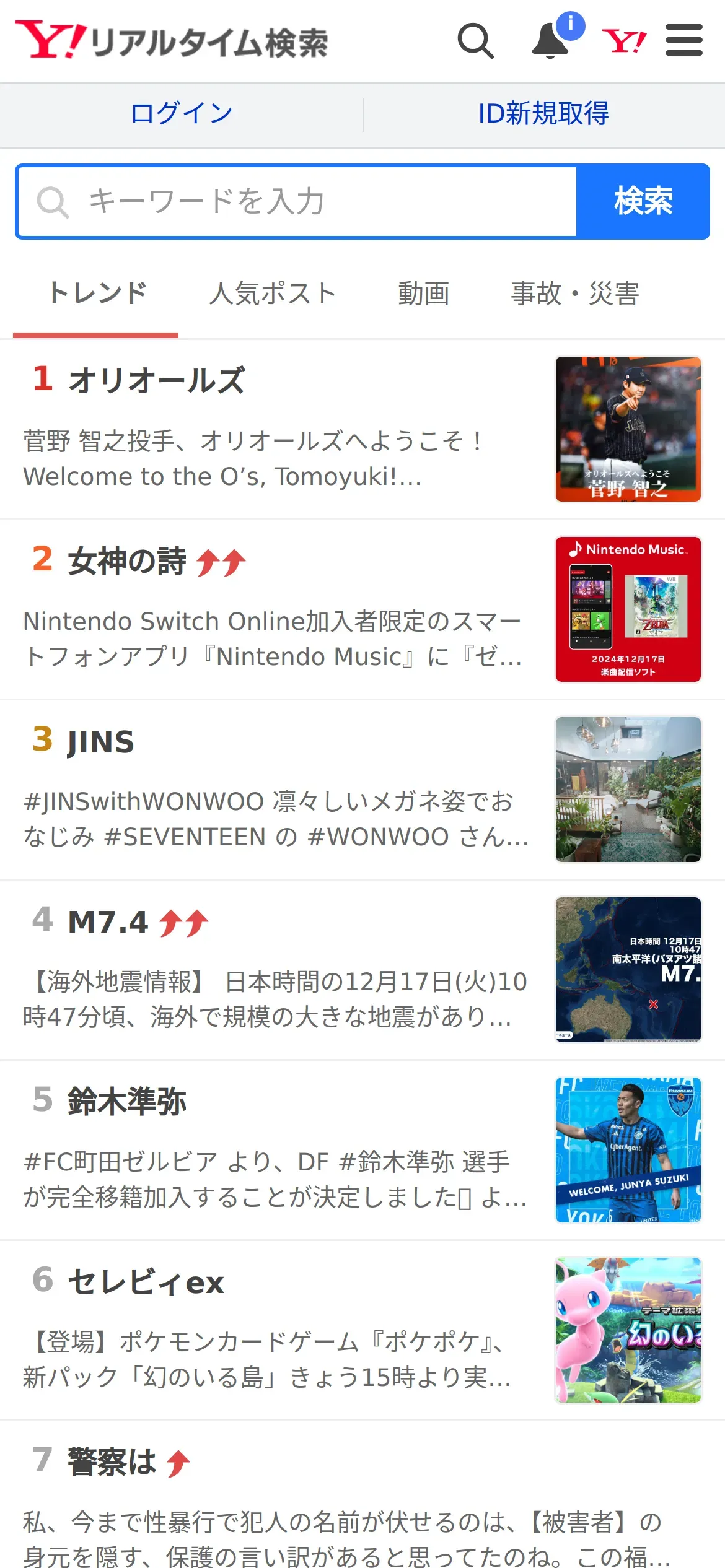The height and width of the screenshot is (1568, 725).
Task: Tap the ログイン link
Action: [181, 114]
